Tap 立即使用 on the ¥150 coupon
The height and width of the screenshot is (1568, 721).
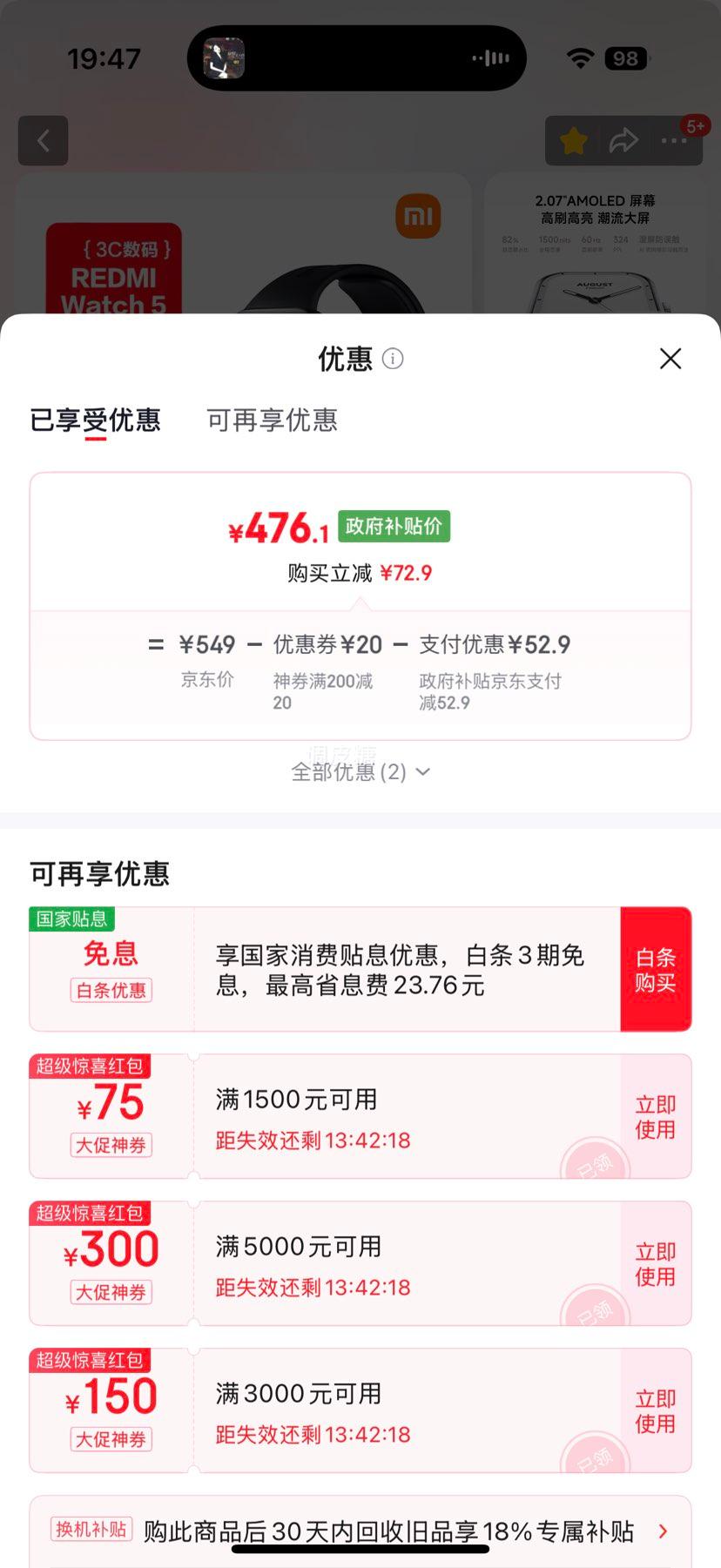(x=655, y=1410)
